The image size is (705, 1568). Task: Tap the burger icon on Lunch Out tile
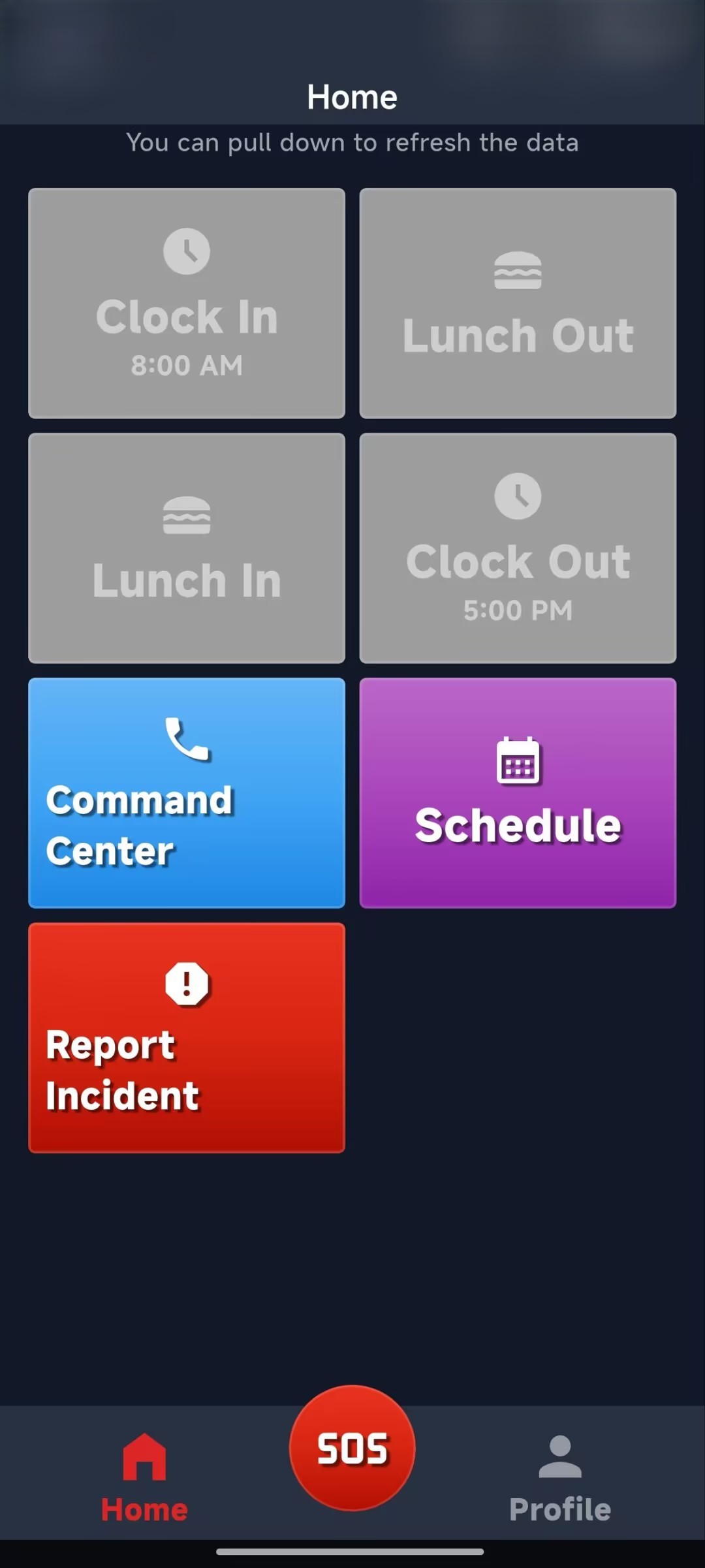pos(518,270)
